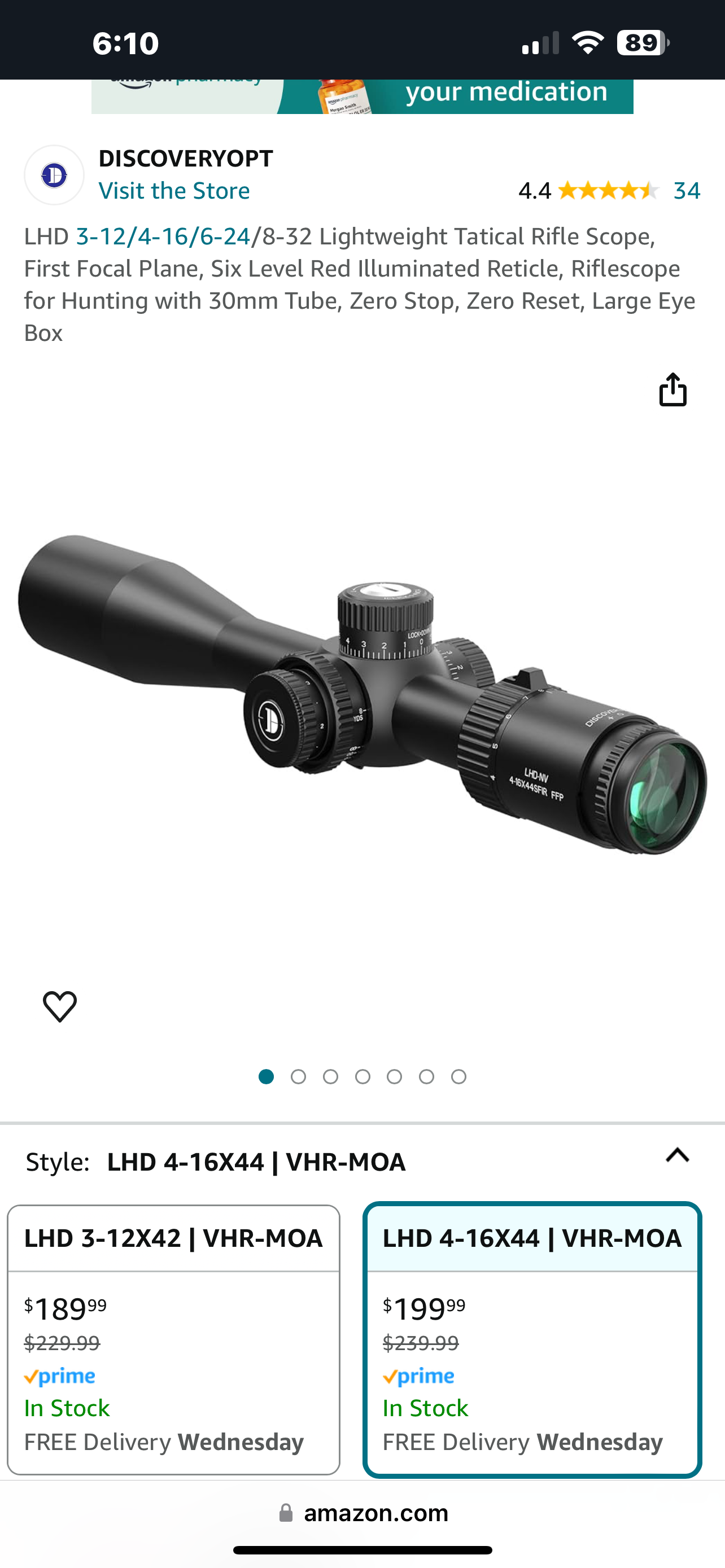Tap the 3-12/4-16/6-24 link in title

coord(163,236)
